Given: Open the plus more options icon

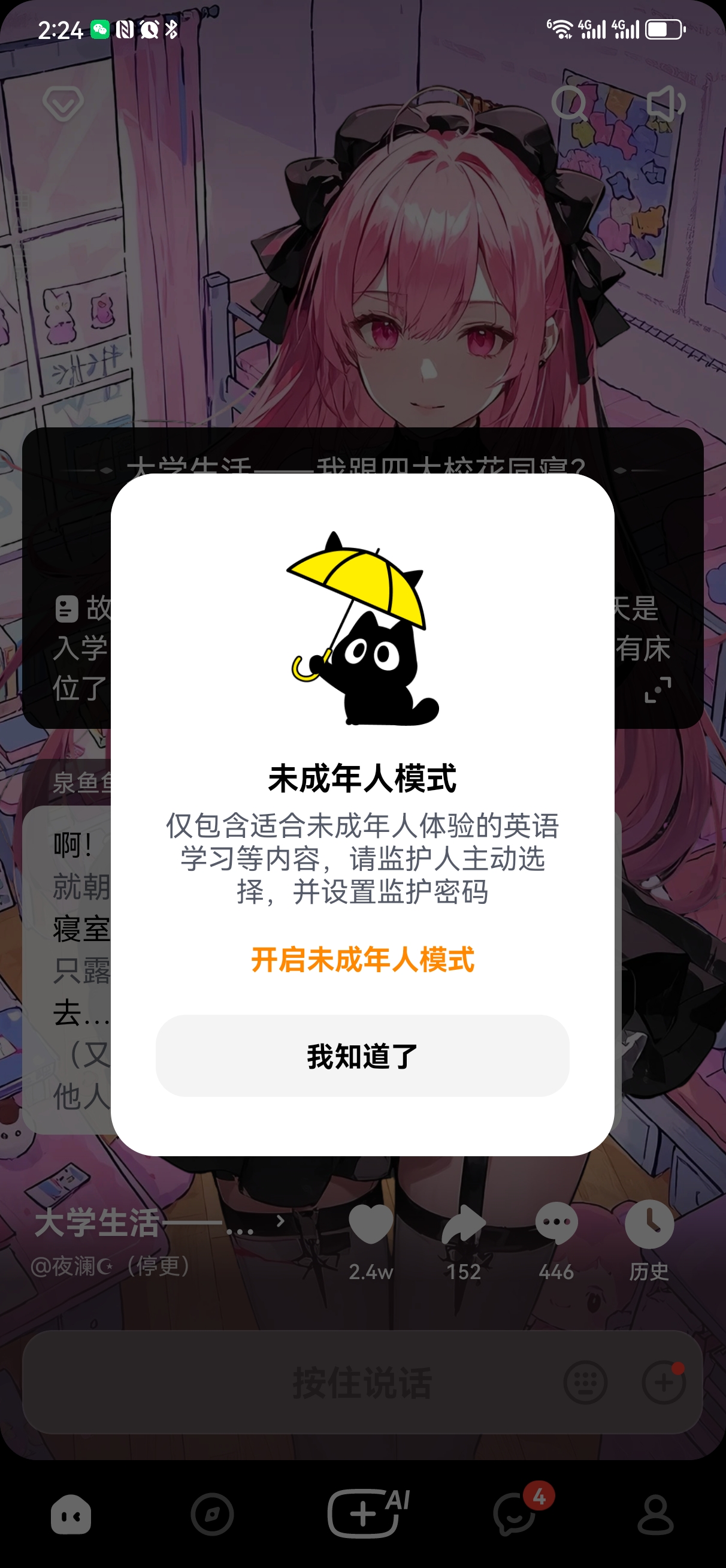Looking at the screenshot, I should pyautogui.click(x=663, y=1383).
